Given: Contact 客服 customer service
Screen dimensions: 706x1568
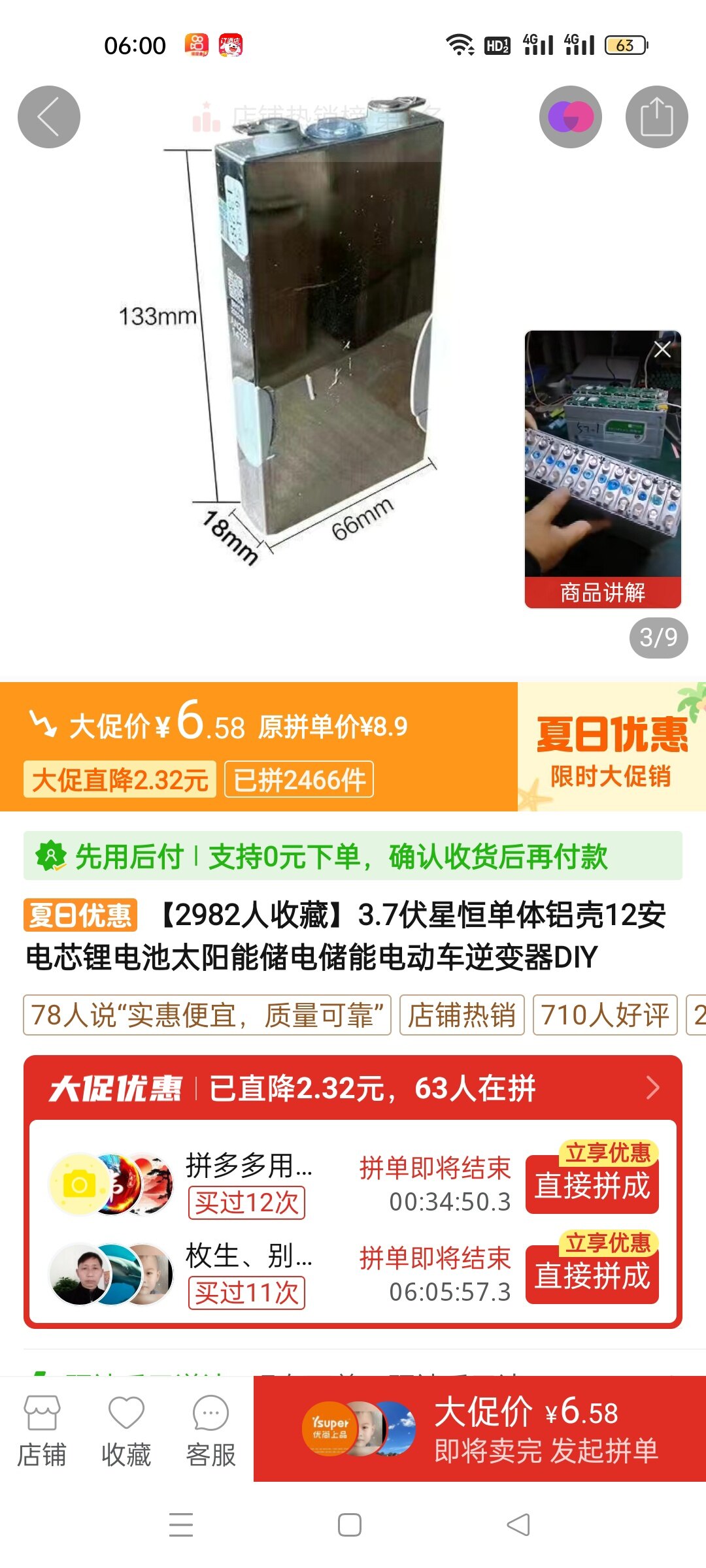Looking at the screenshot, I should [x=210, y=1429].
